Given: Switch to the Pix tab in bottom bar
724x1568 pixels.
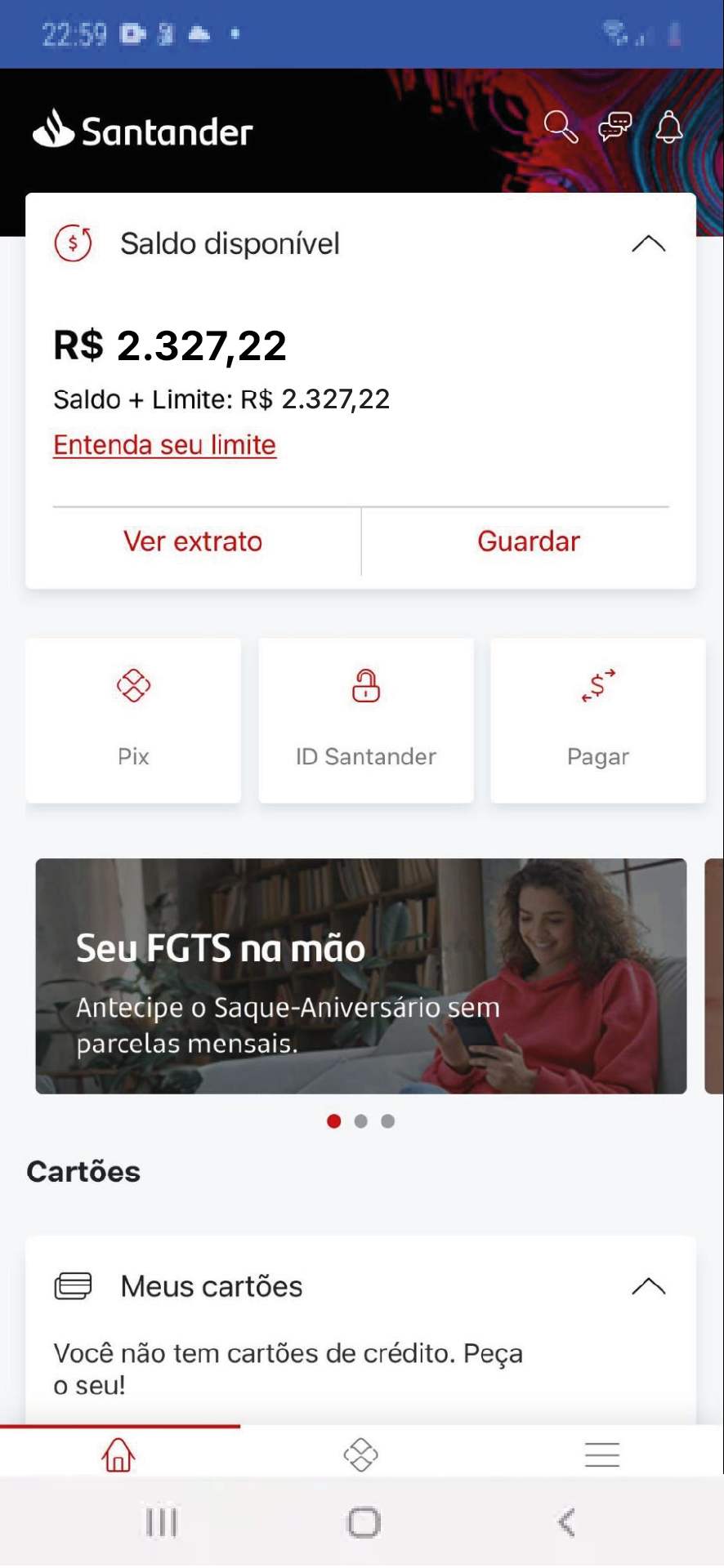Looking at the screenshot, I should pyautogui.click(x=361, y=1454).
